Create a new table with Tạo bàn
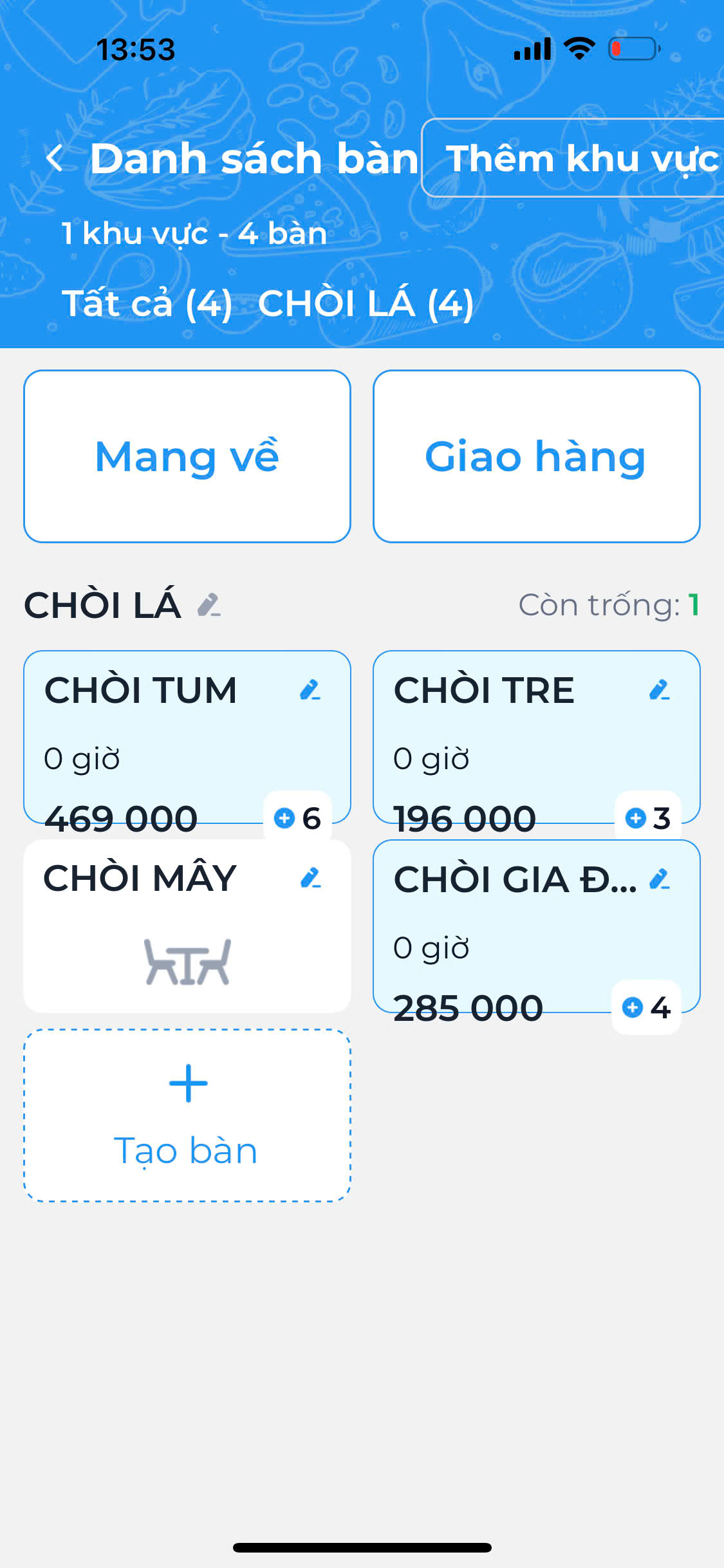Image resolution: width=724 pixels, height=1568 pixels. 187,1115
